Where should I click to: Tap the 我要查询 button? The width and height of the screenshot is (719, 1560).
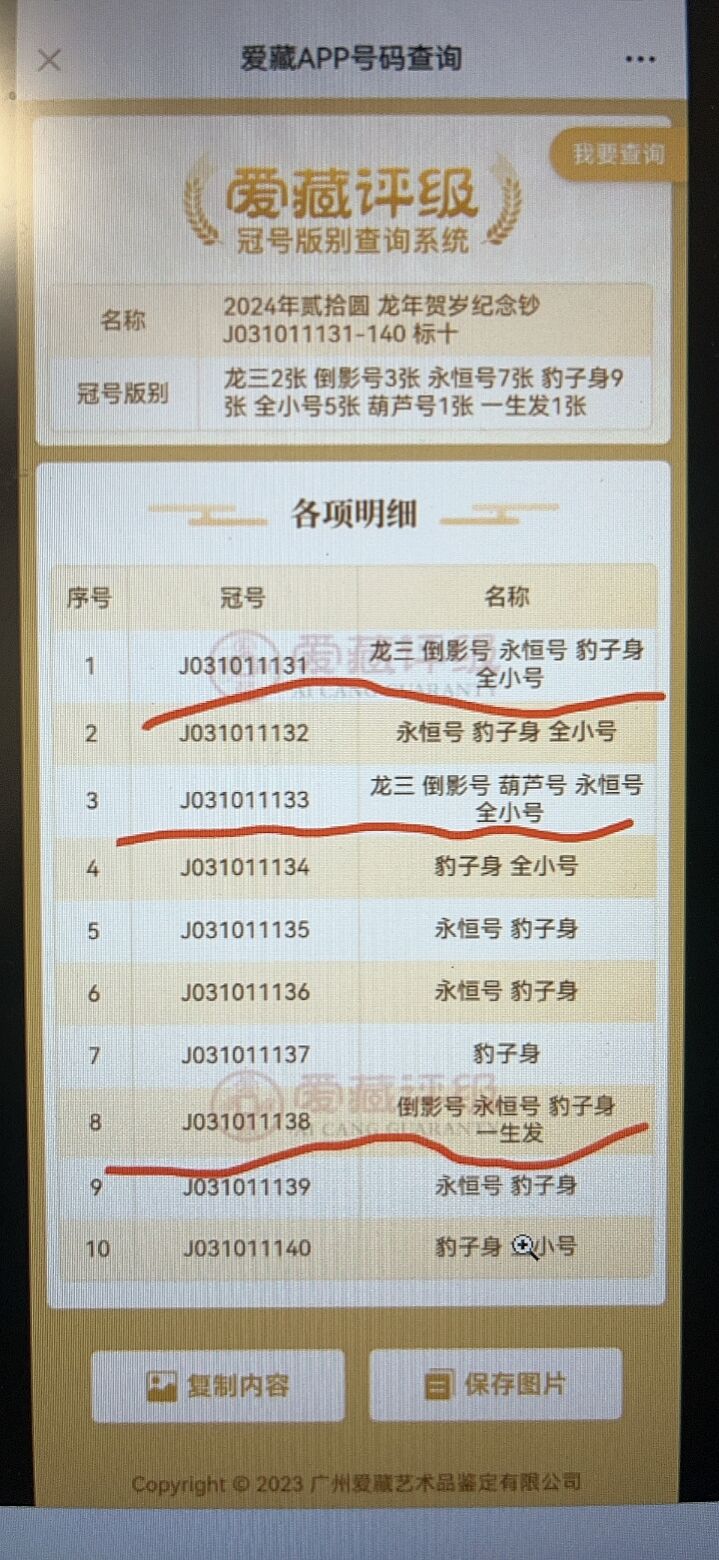tap(617, 155)
